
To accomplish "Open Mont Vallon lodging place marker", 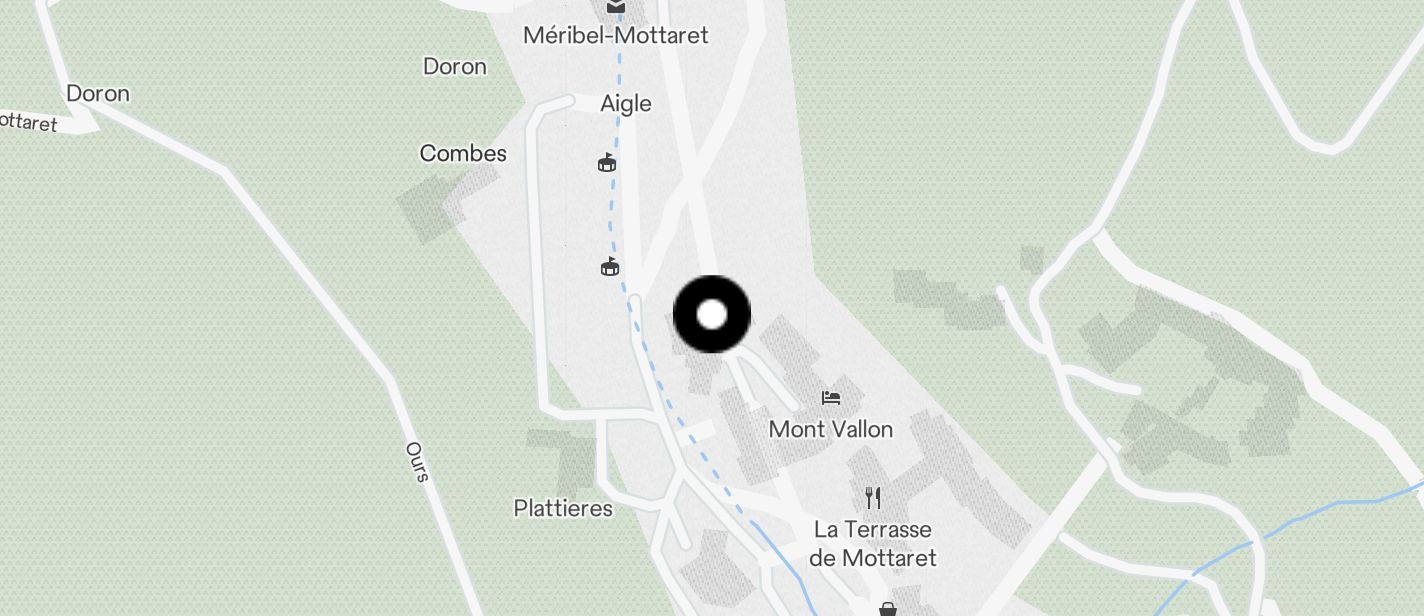I will click(831, 398).
